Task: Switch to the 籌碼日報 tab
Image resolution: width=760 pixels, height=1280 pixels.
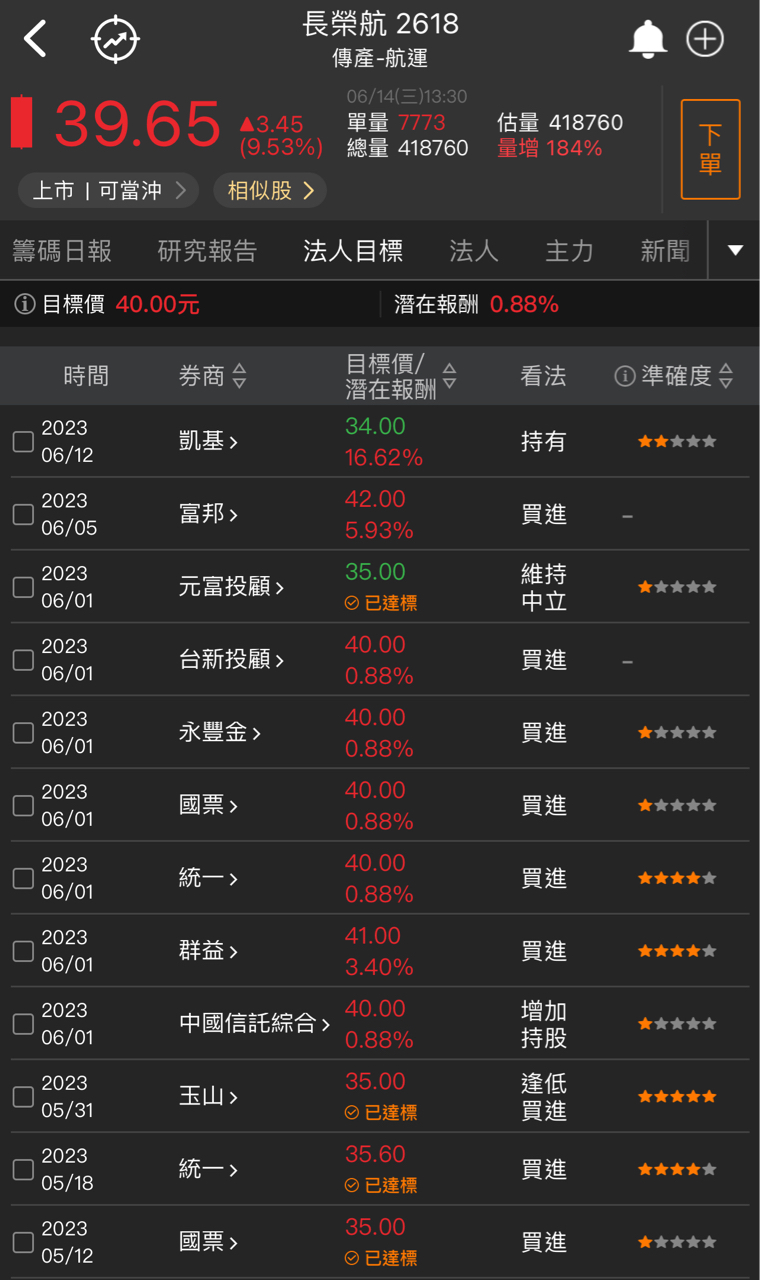Action: (x=62, y=251)
